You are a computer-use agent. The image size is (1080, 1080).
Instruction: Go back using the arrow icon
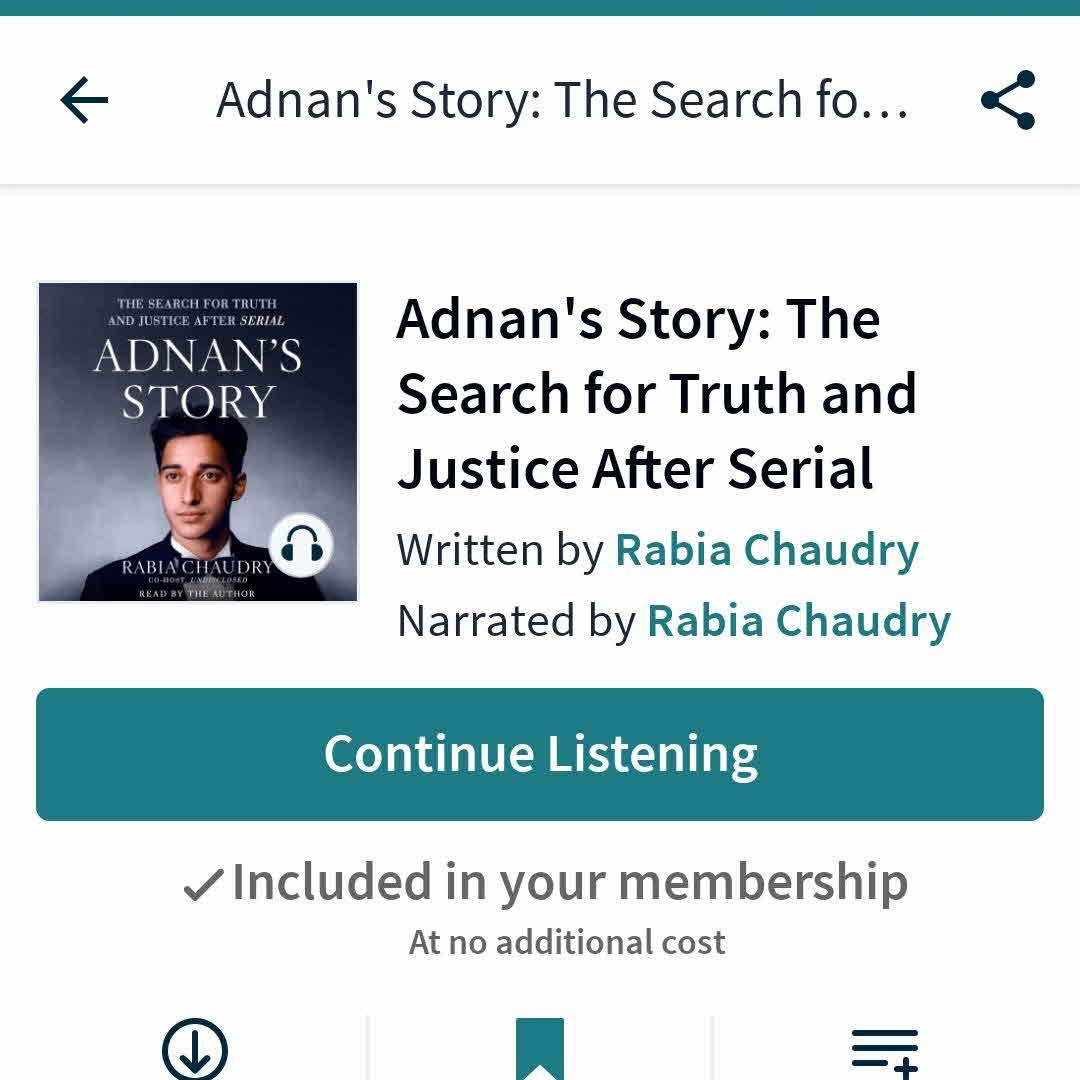[x=84, y=101]
